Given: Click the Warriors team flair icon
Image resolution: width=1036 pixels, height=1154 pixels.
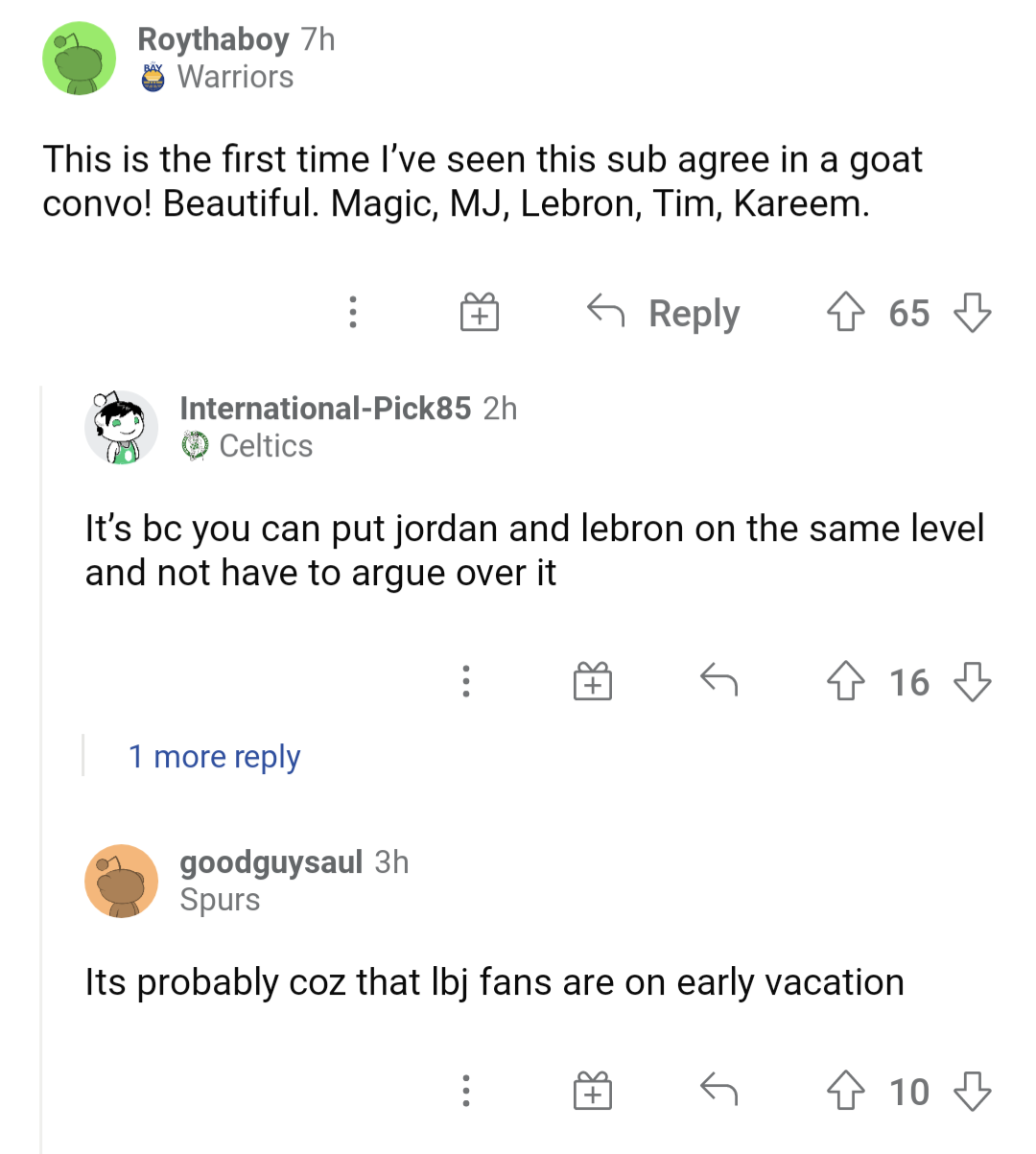Looking at the screenshot, I should click(153, 76).
